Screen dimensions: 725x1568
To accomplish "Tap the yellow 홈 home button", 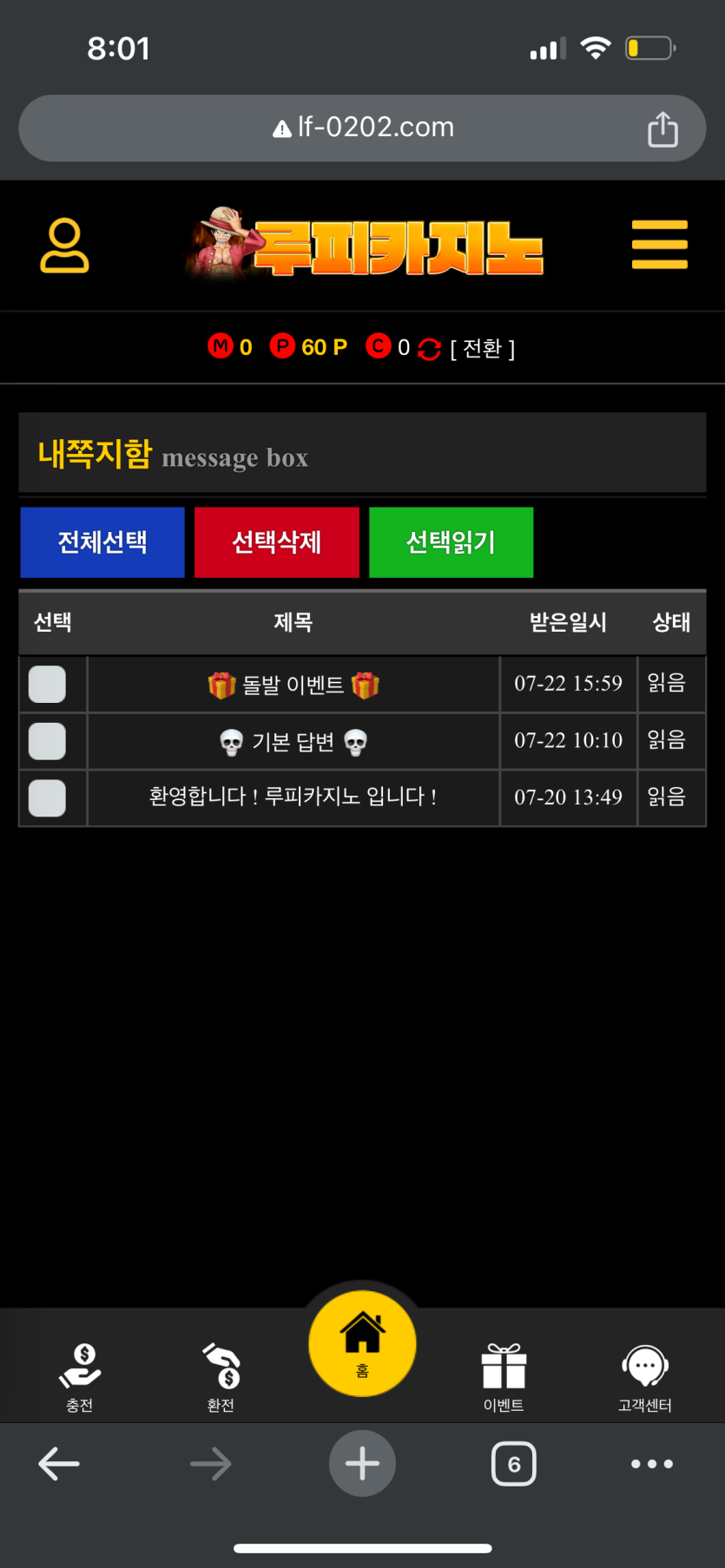I will pos(362,1342).
